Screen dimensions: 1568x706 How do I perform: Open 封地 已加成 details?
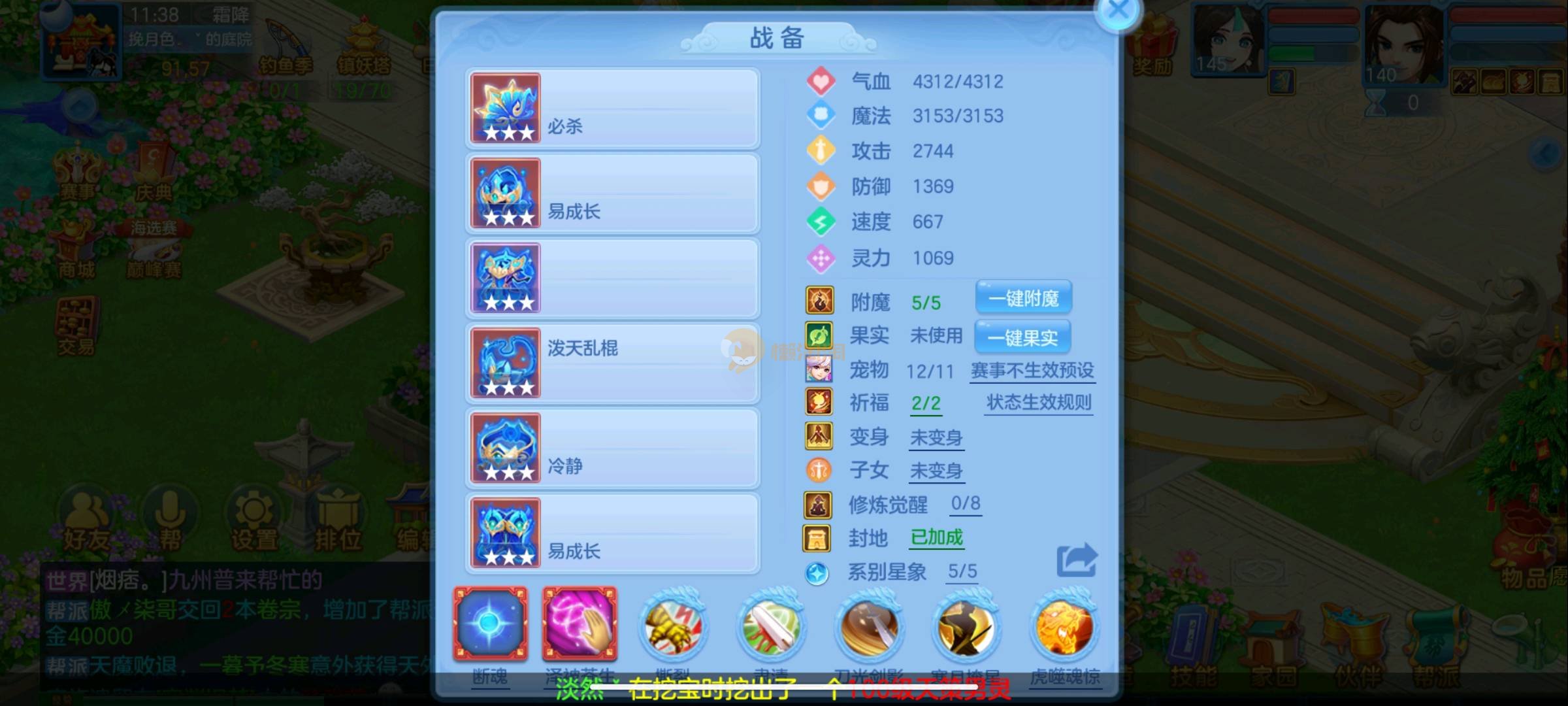click(936, 537)
